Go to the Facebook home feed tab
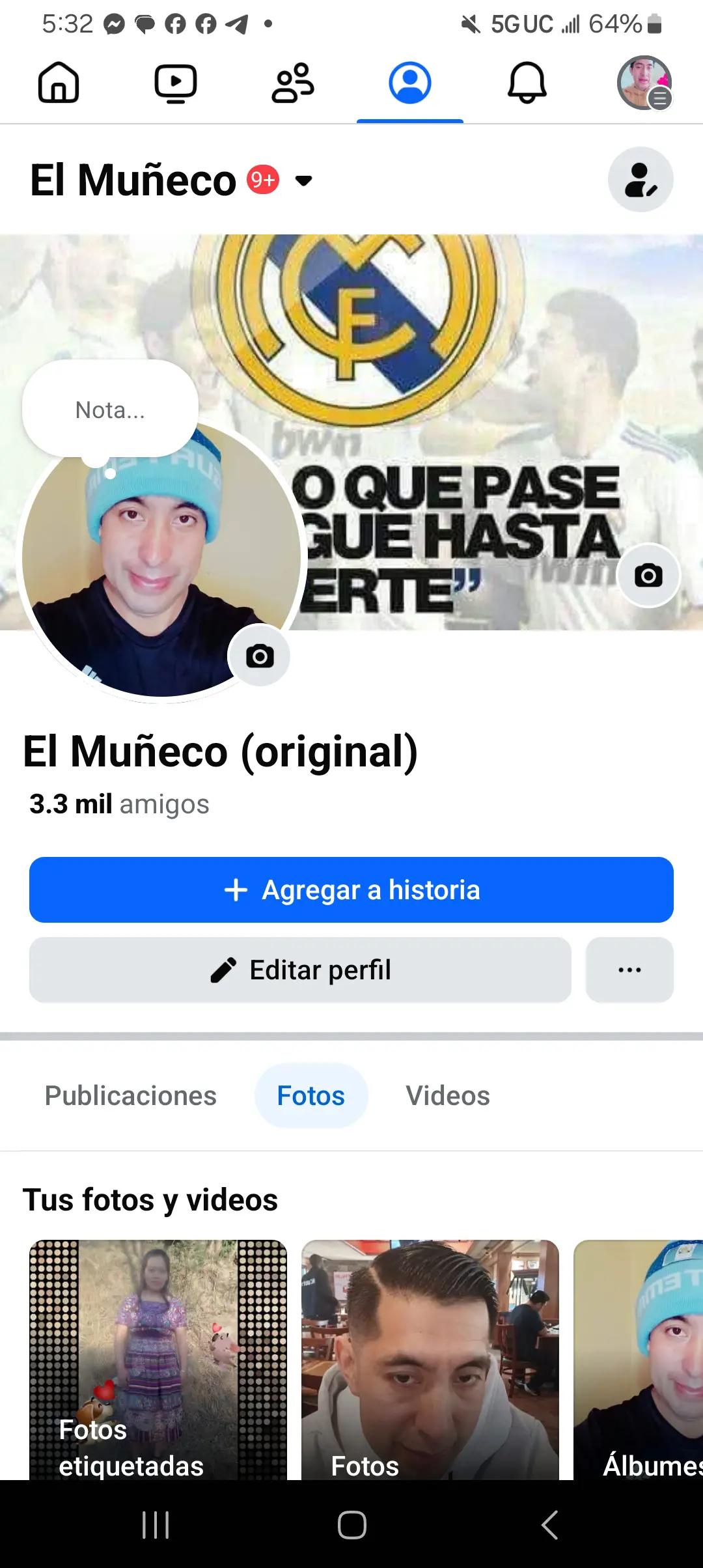 (x=59, y=83)
